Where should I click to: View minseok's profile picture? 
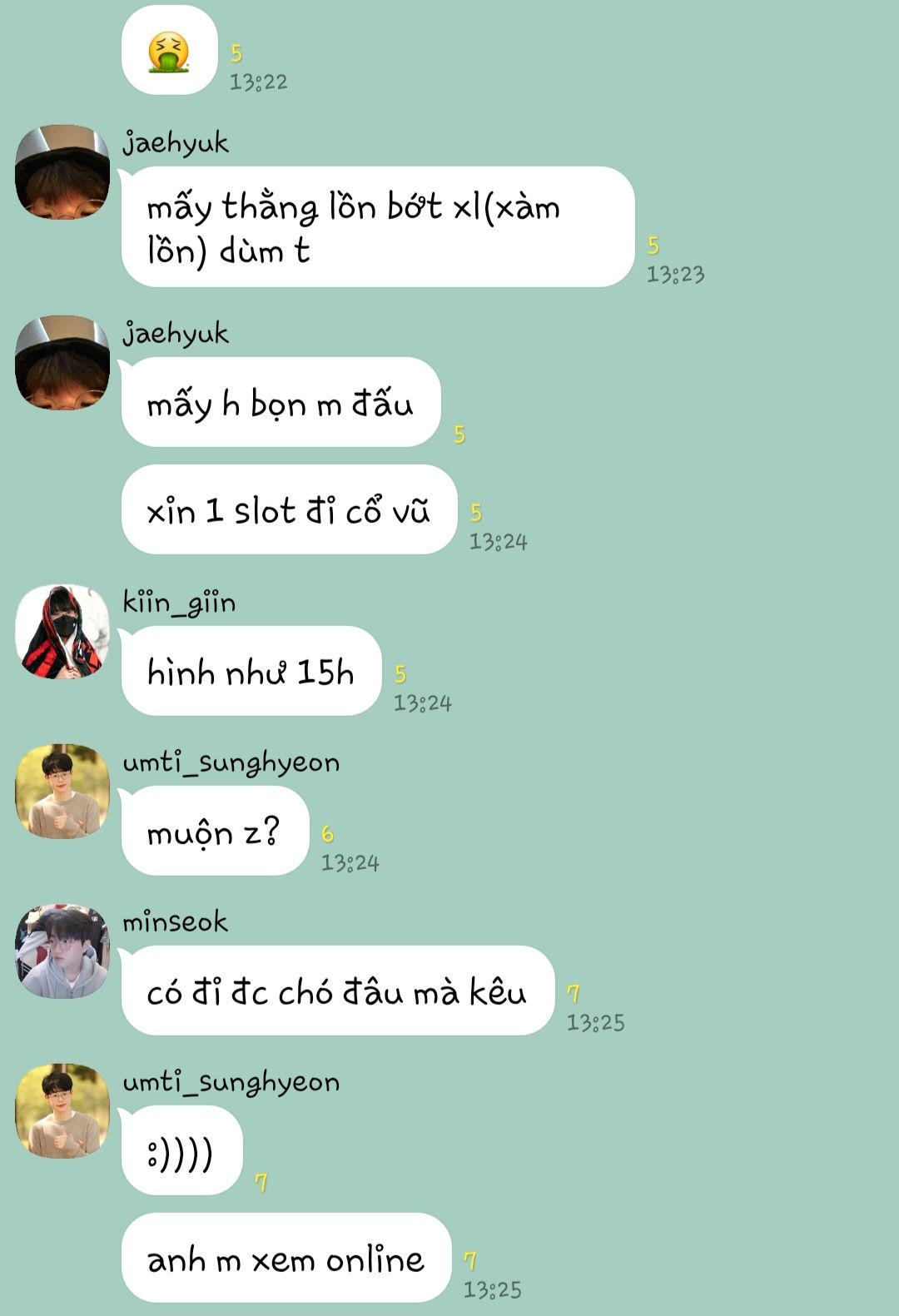pyautogui.click(x=62, y=951)
